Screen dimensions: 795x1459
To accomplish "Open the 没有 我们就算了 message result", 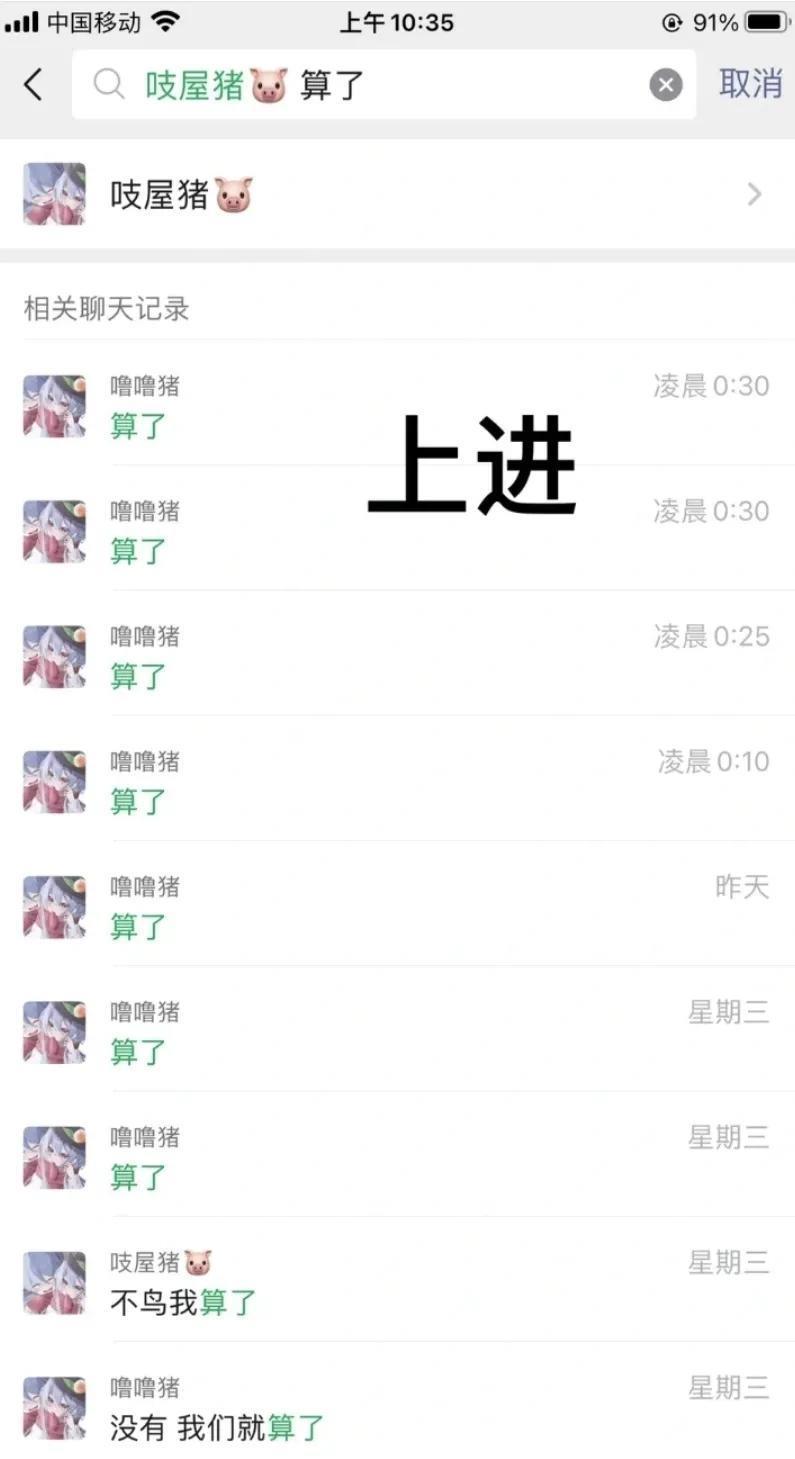I will [397, 1407].
